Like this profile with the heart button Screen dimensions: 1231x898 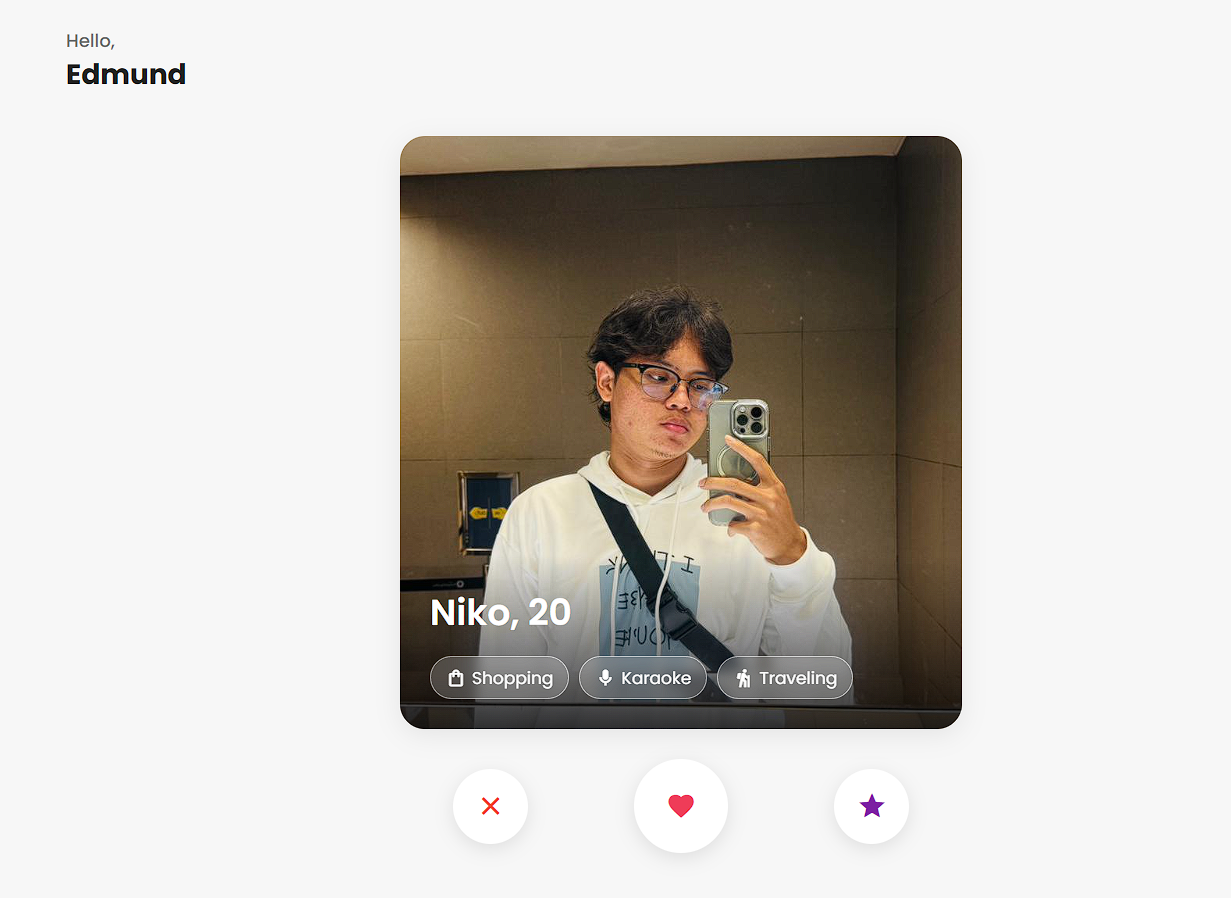(x=681, y=806)
